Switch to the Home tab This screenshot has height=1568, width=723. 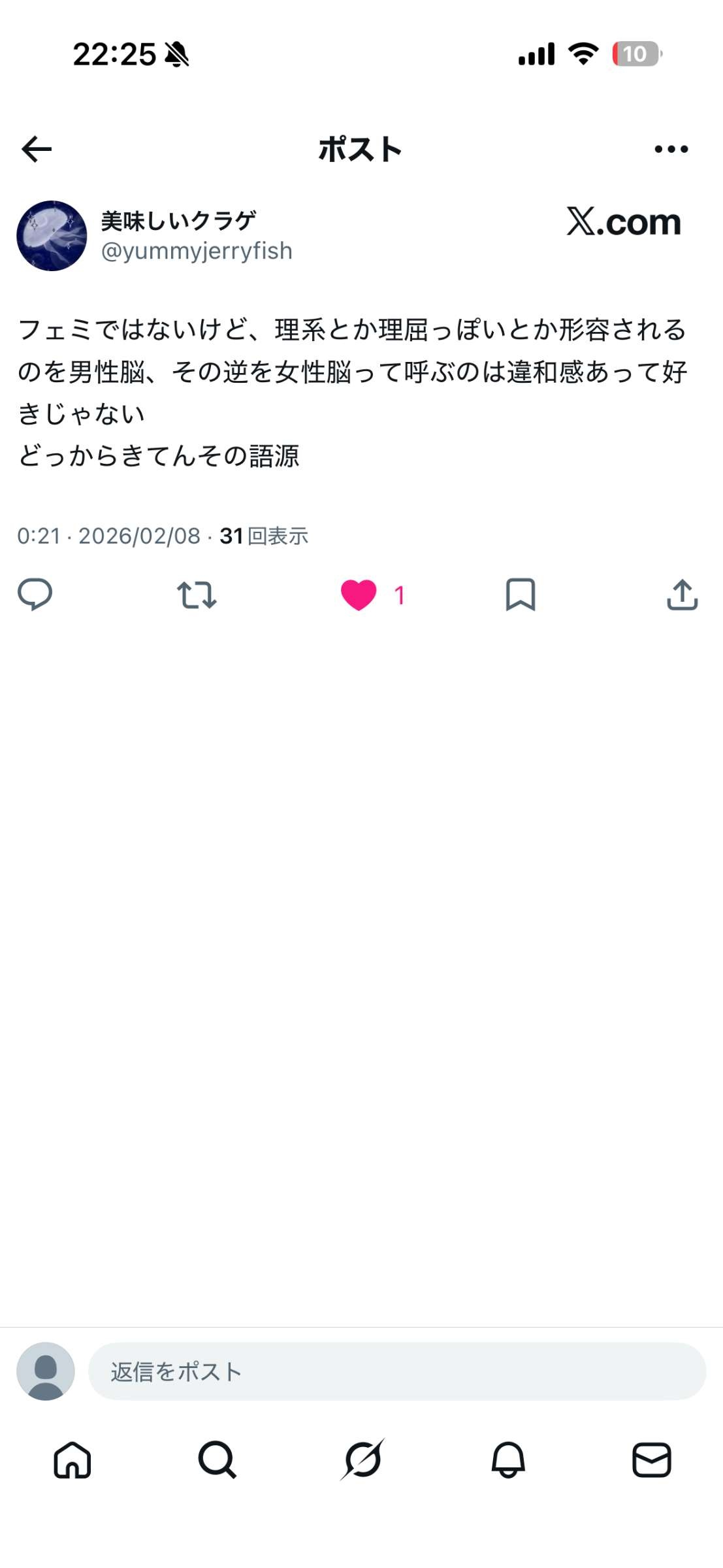coord(72,1460)
